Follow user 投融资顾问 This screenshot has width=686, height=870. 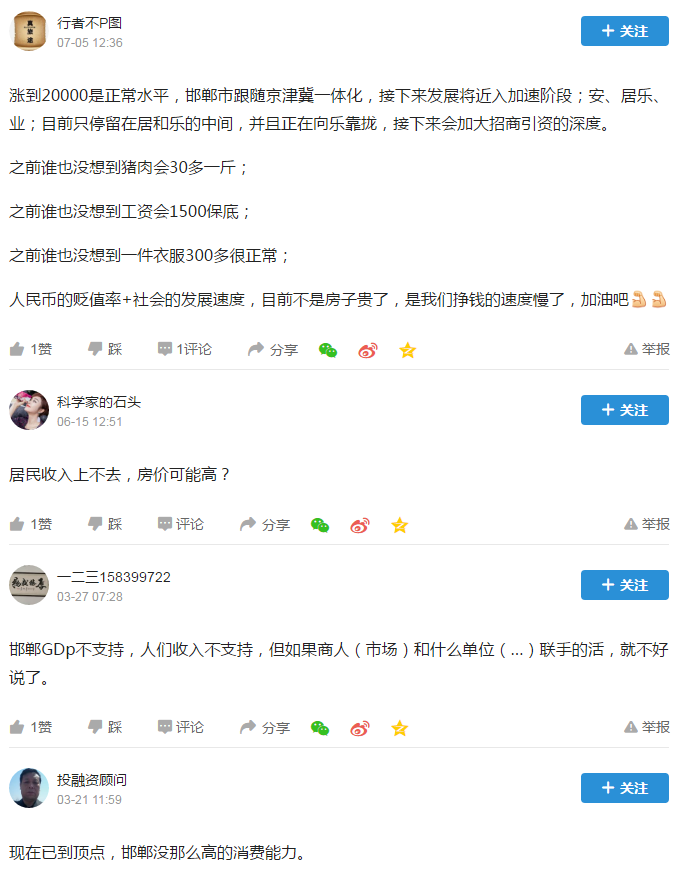click(624, 788)
